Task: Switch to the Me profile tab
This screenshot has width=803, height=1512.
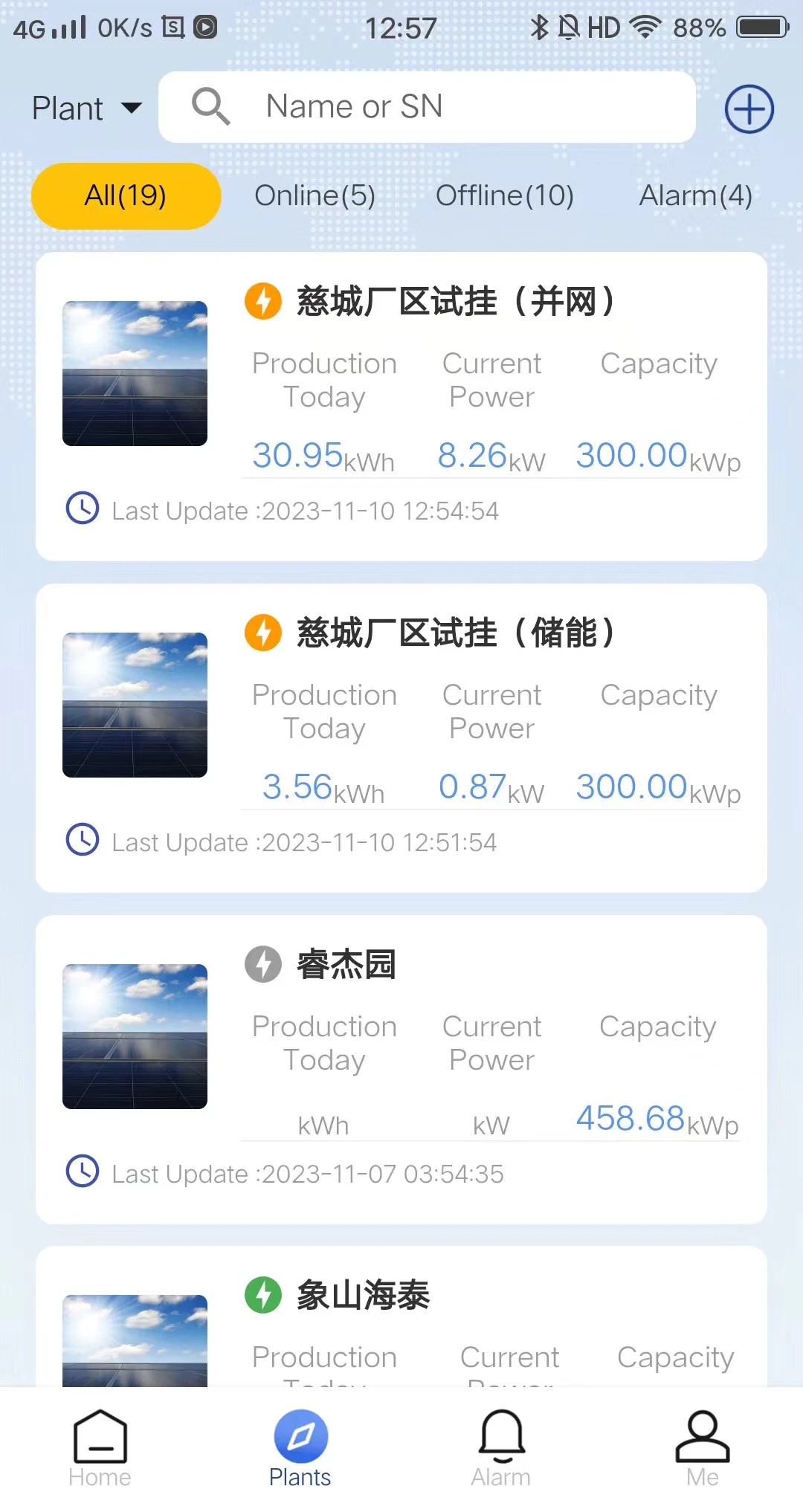Action: tap(702, 1449)
